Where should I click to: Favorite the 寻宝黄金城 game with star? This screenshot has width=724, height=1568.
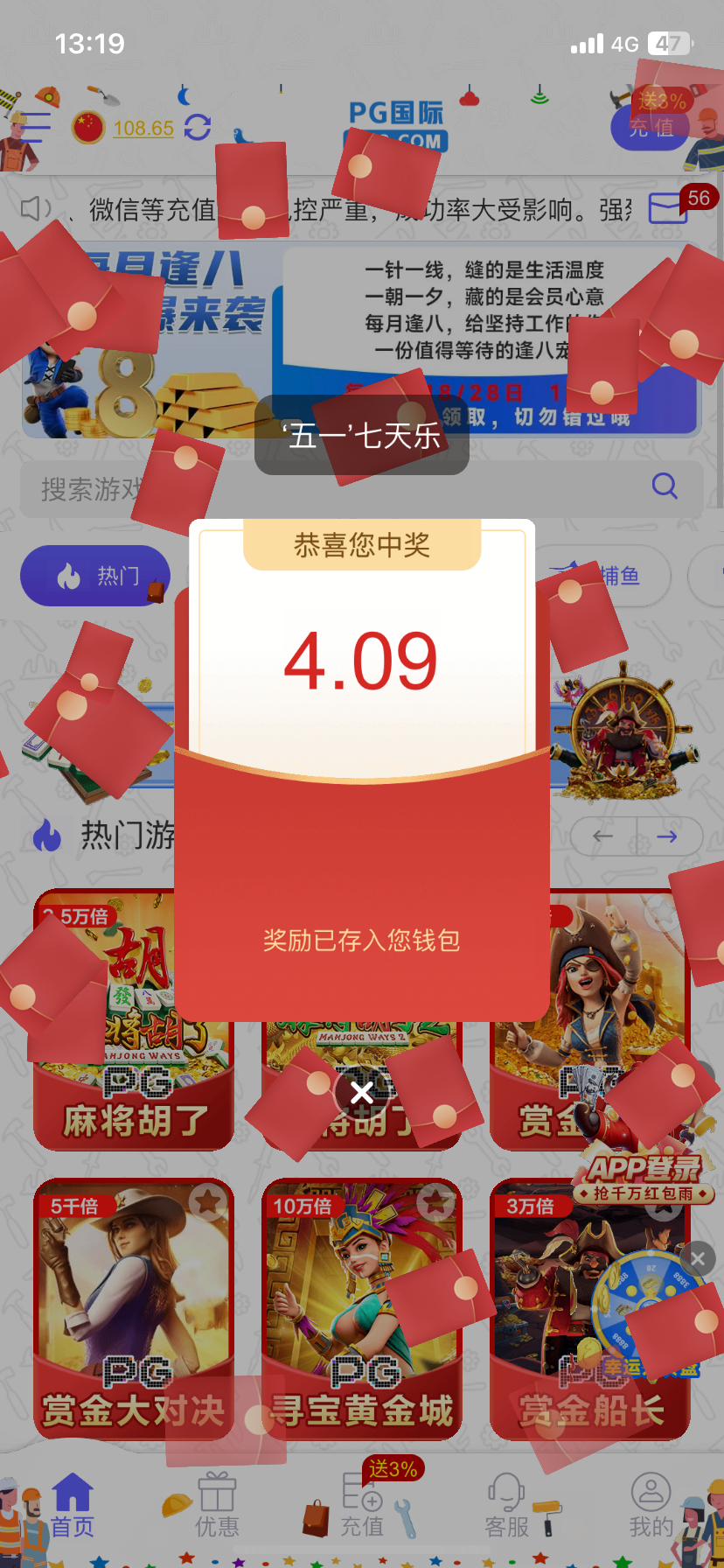click(x=435, y=1201)
